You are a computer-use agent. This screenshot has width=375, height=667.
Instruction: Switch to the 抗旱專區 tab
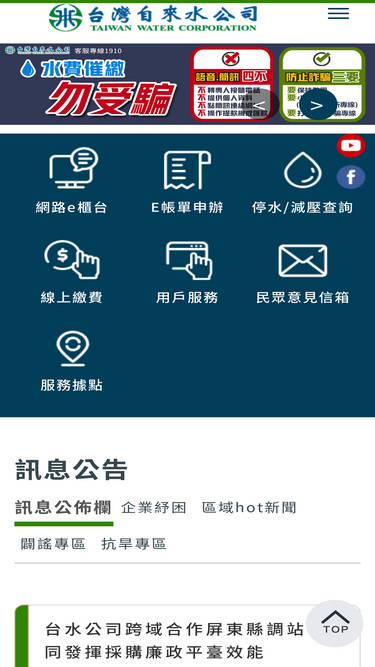click(x=134, y=544)
